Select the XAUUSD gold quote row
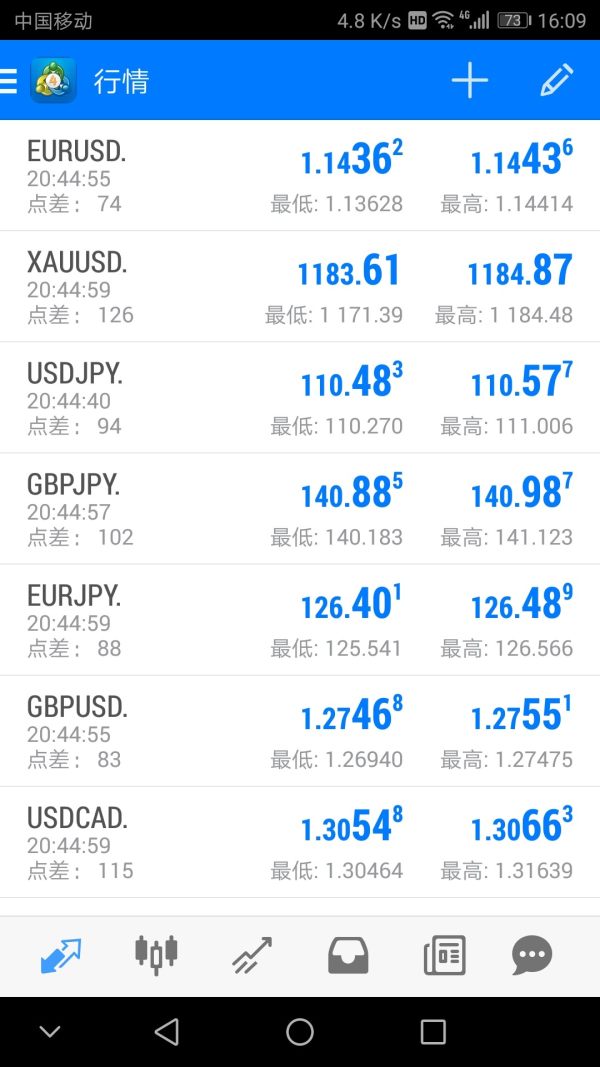Viewport: 600px width, 1067px height. coord(300,288)
